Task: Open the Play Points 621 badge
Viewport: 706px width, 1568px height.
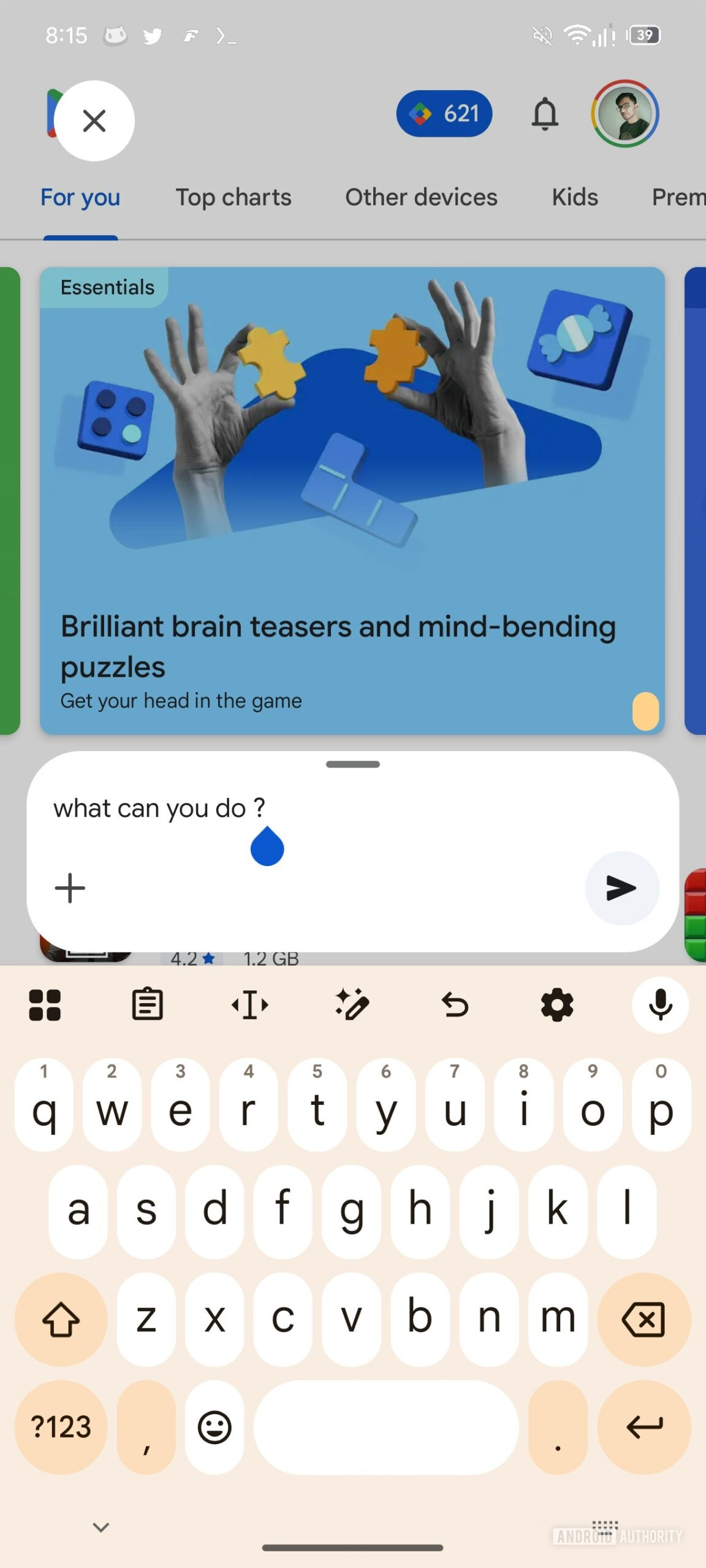Action: point(444,114)
